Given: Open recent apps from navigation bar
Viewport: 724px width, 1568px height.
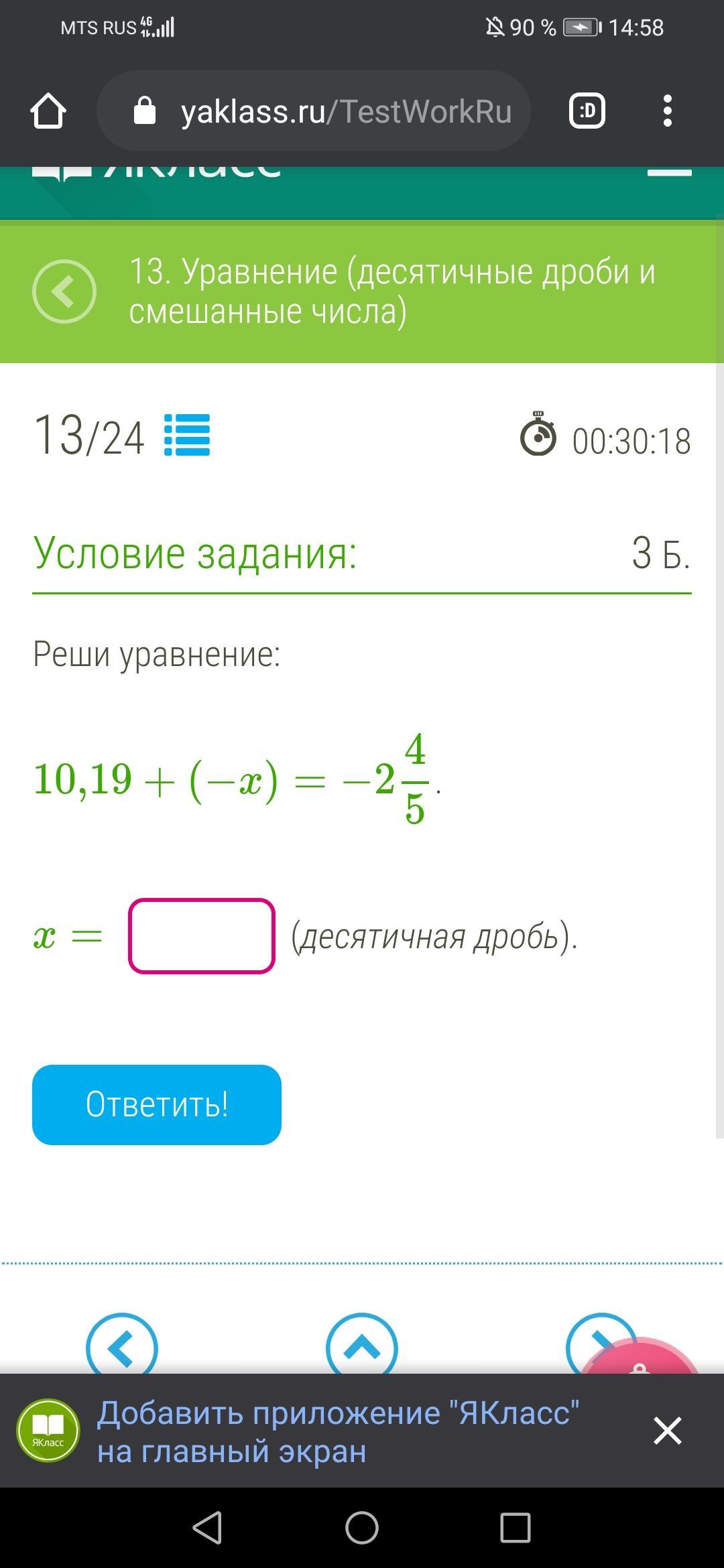Looking at the screenshot, I should pyautogui.click(x=516, y=1528).
